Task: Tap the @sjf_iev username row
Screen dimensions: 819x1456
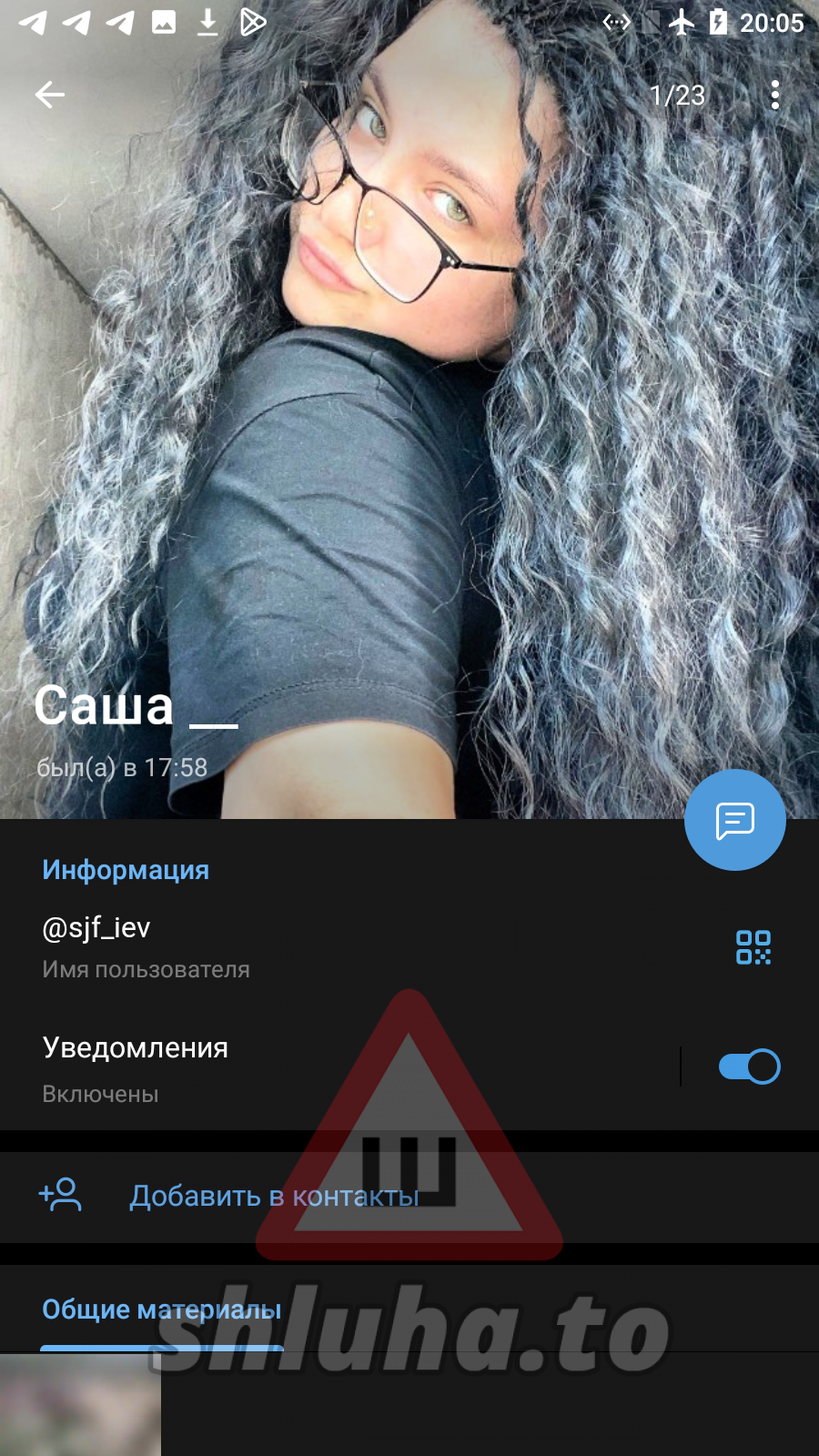Action: [x=273, y=946]
